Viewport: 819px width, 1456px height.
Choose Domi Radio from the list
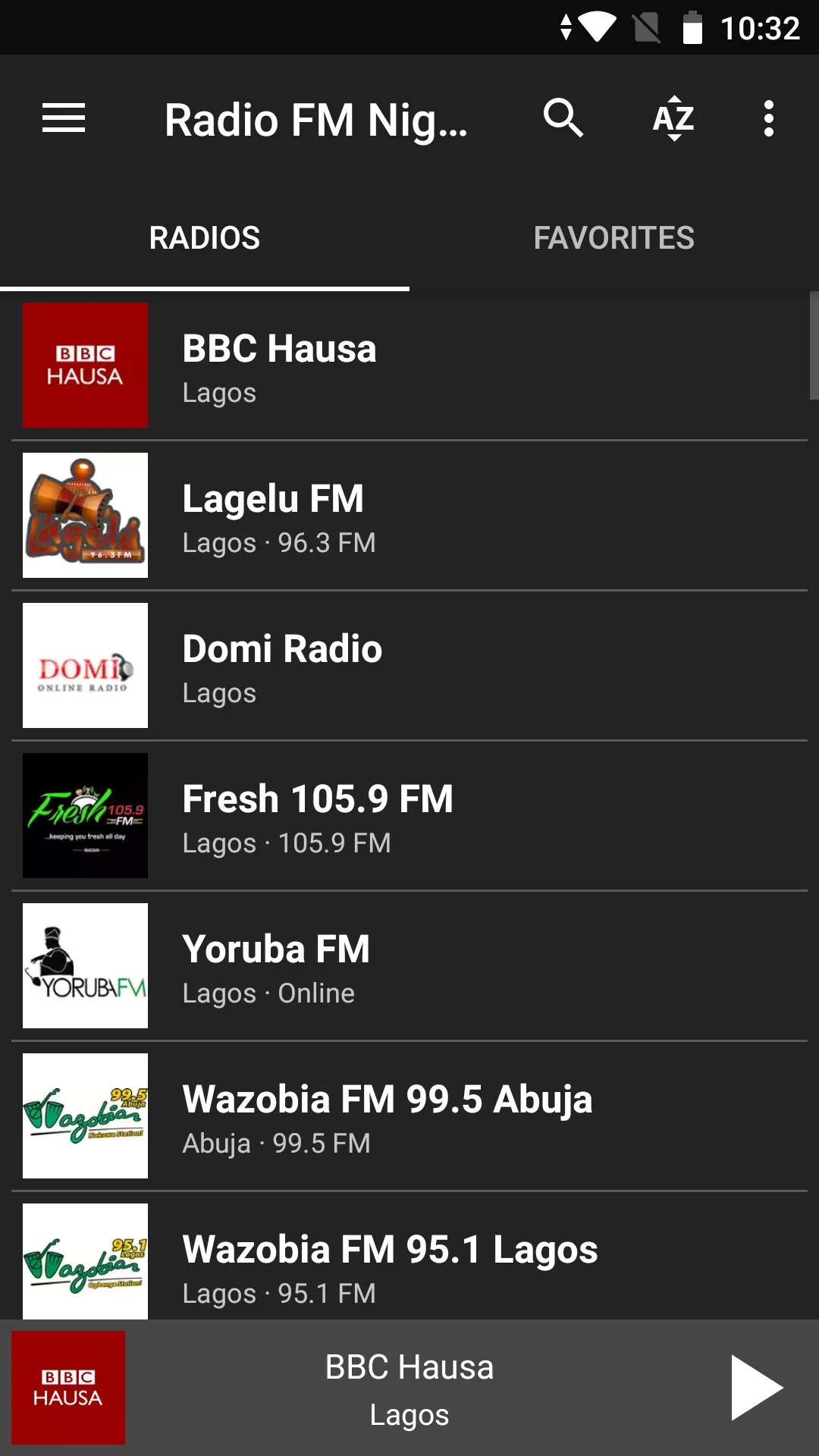click(x=409, y=666)
